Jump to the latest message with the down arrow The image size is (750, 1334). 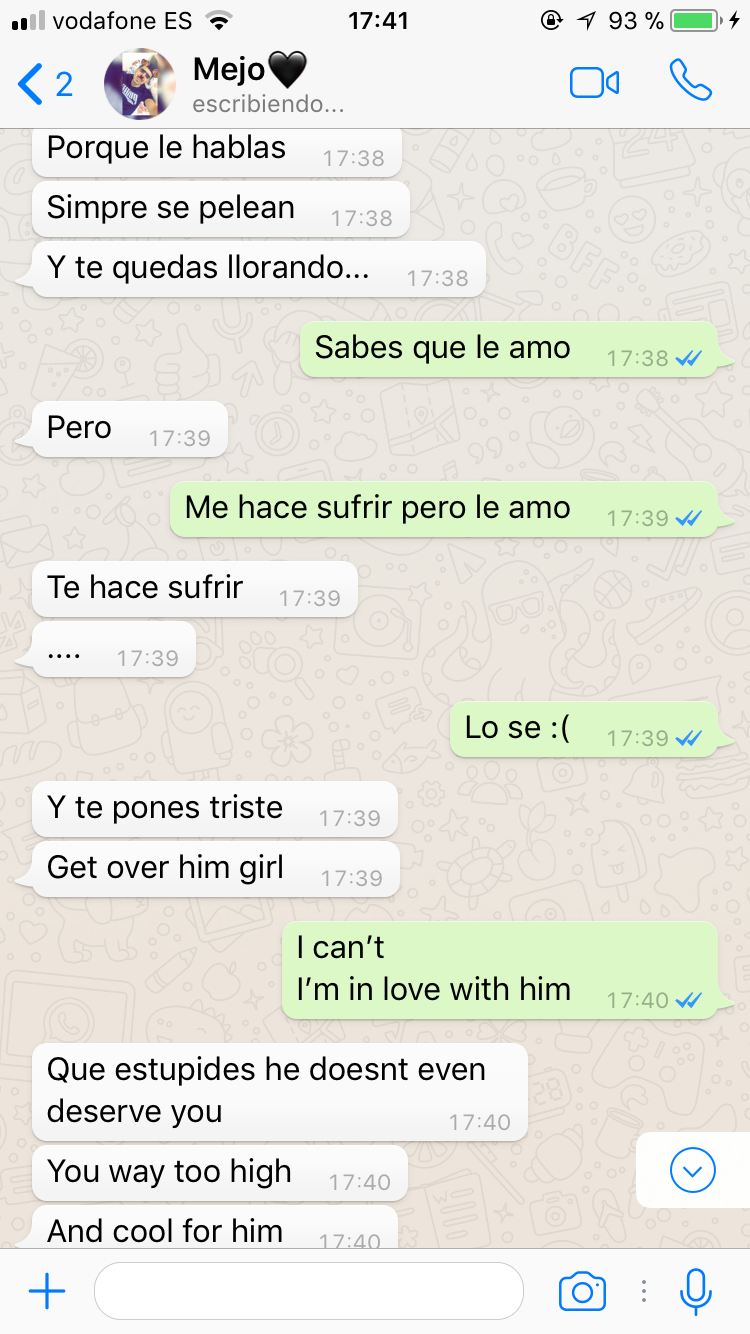(693, 1170)
